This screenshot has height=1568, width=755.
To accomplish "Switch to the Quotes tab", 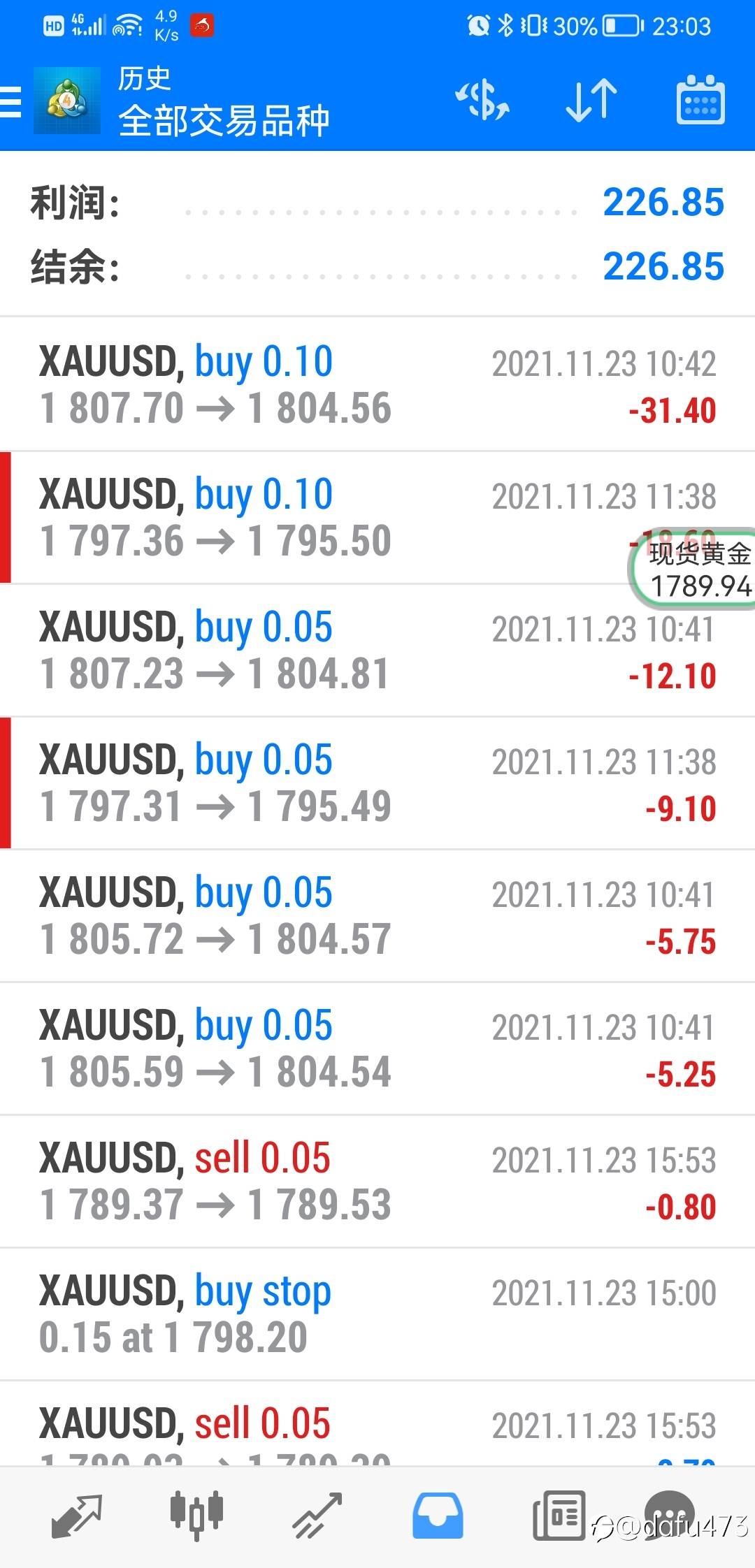I will click(x=78, y=1516).
